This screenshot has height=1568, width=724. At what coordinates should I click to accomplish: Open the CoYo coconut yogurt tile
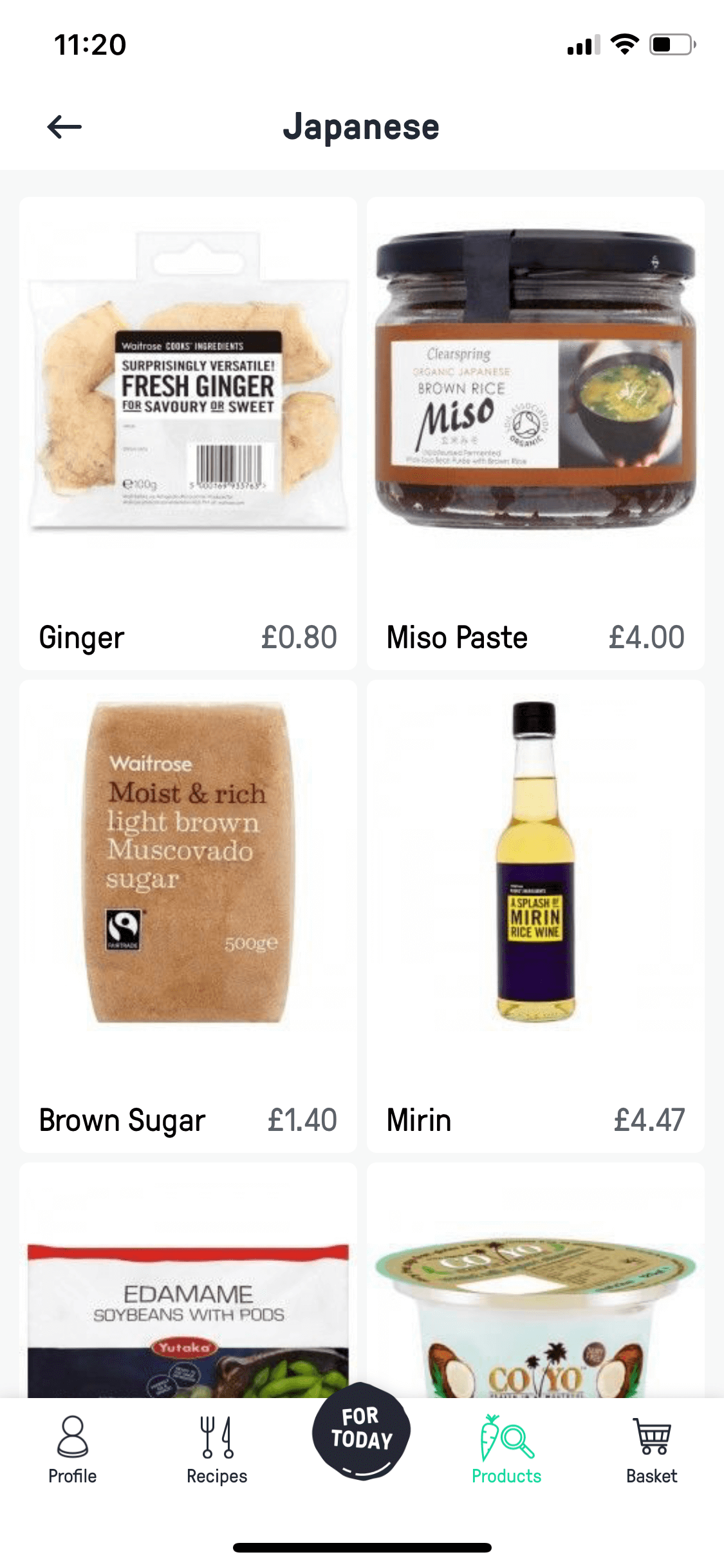click(535, 1280)
